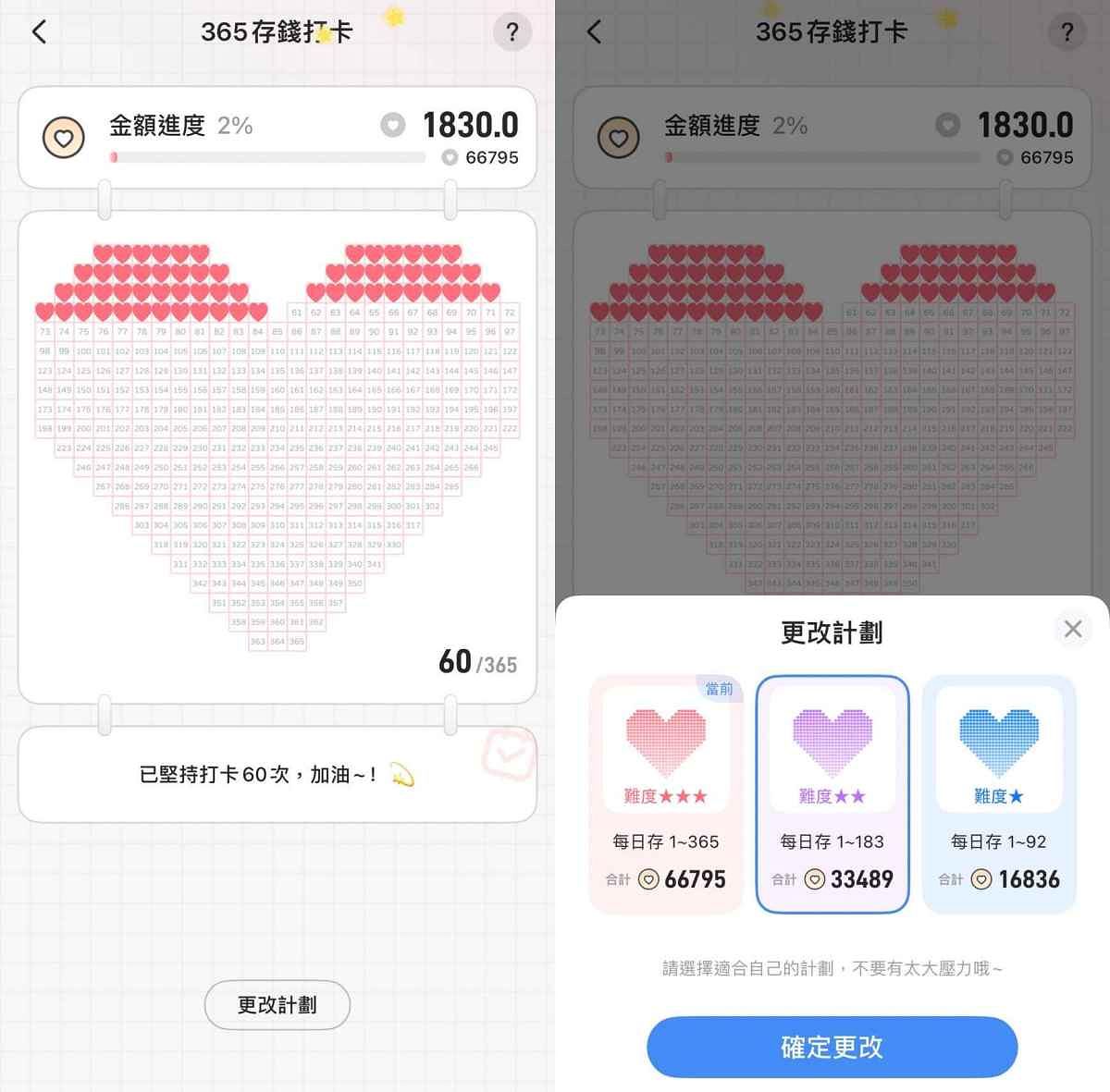The height and width of the screenshot is (1092, 1110).
Task: Close the 更改計劃 dialog
Action: [1072, 630]
